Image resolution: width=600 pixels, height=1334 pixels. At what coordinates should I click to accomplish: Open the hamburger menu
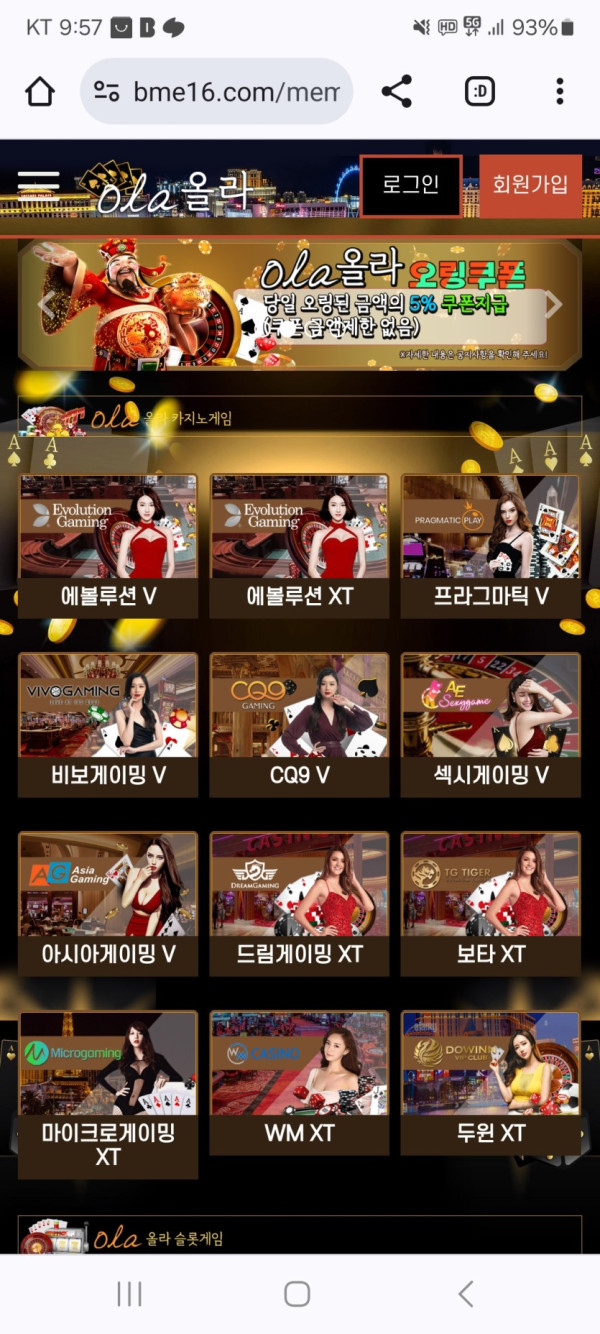(x=39, y=185)
